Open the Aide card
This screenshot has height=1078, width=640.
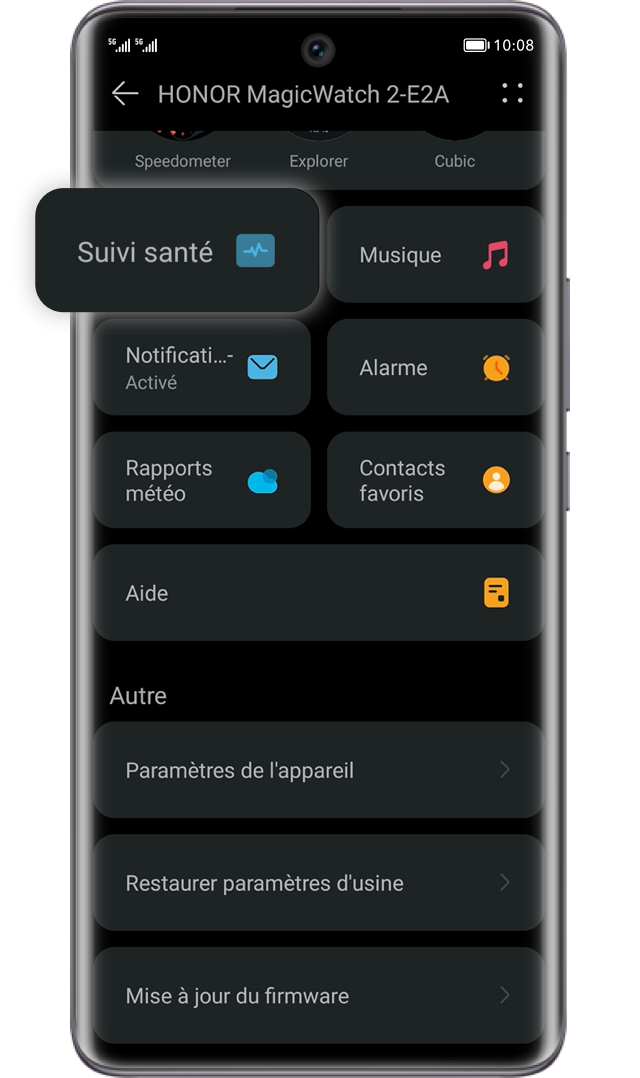pos(318,593)
